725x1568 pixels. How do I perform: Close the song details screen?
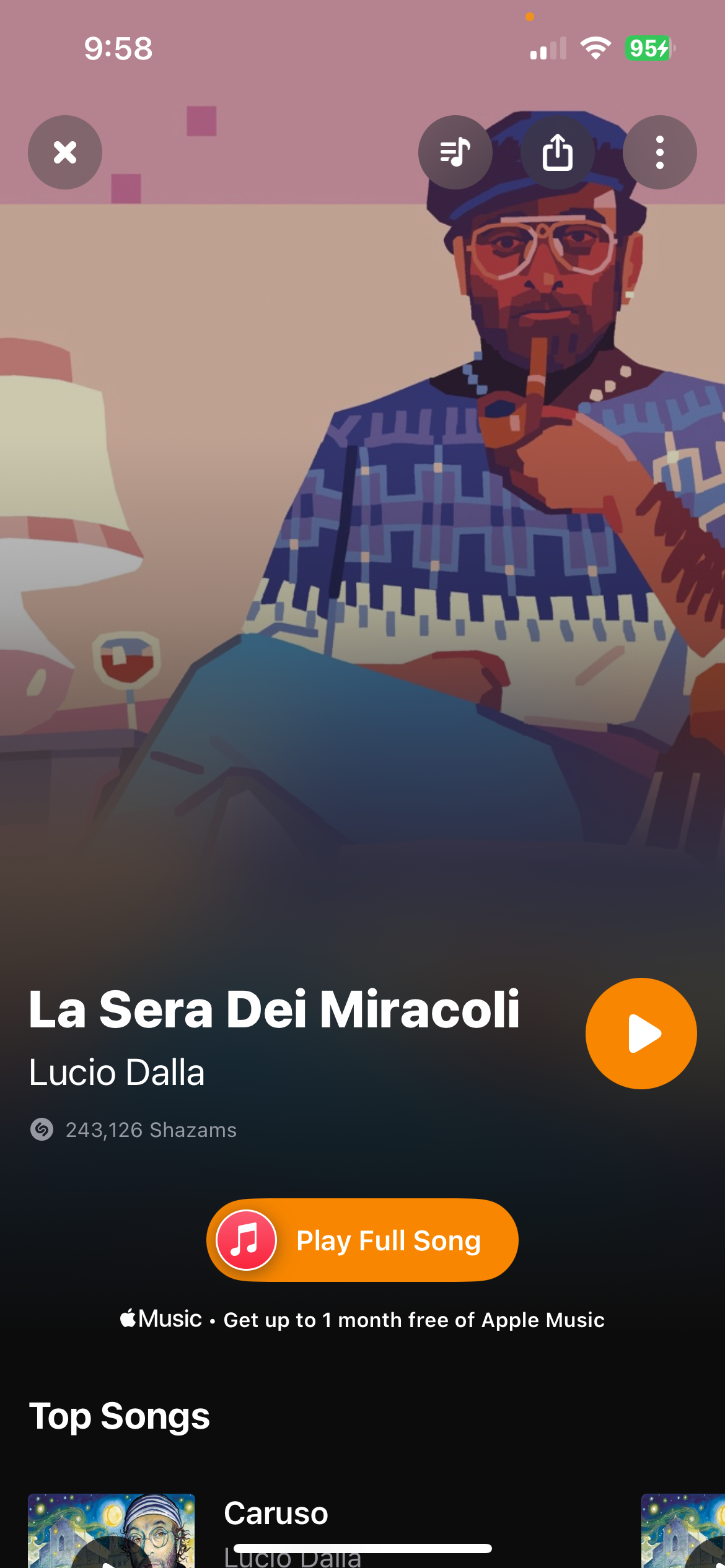tap(65, 152)
